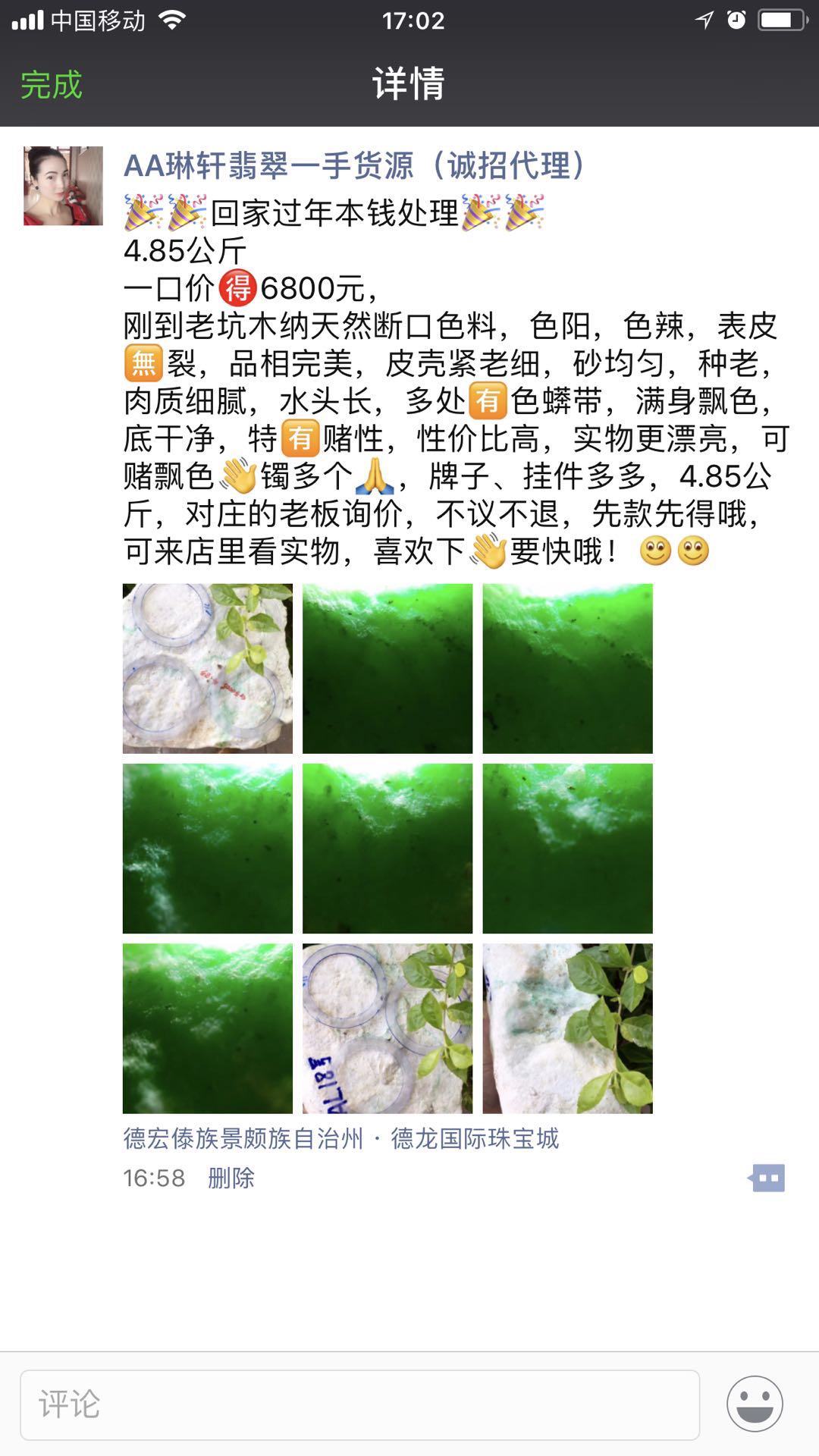Open the AA琳轩翡翠一手货源 profile name link
Image resolution: width=819 pixels, height=1456 pixels.
pyautogui.click(x=354, y=165)
